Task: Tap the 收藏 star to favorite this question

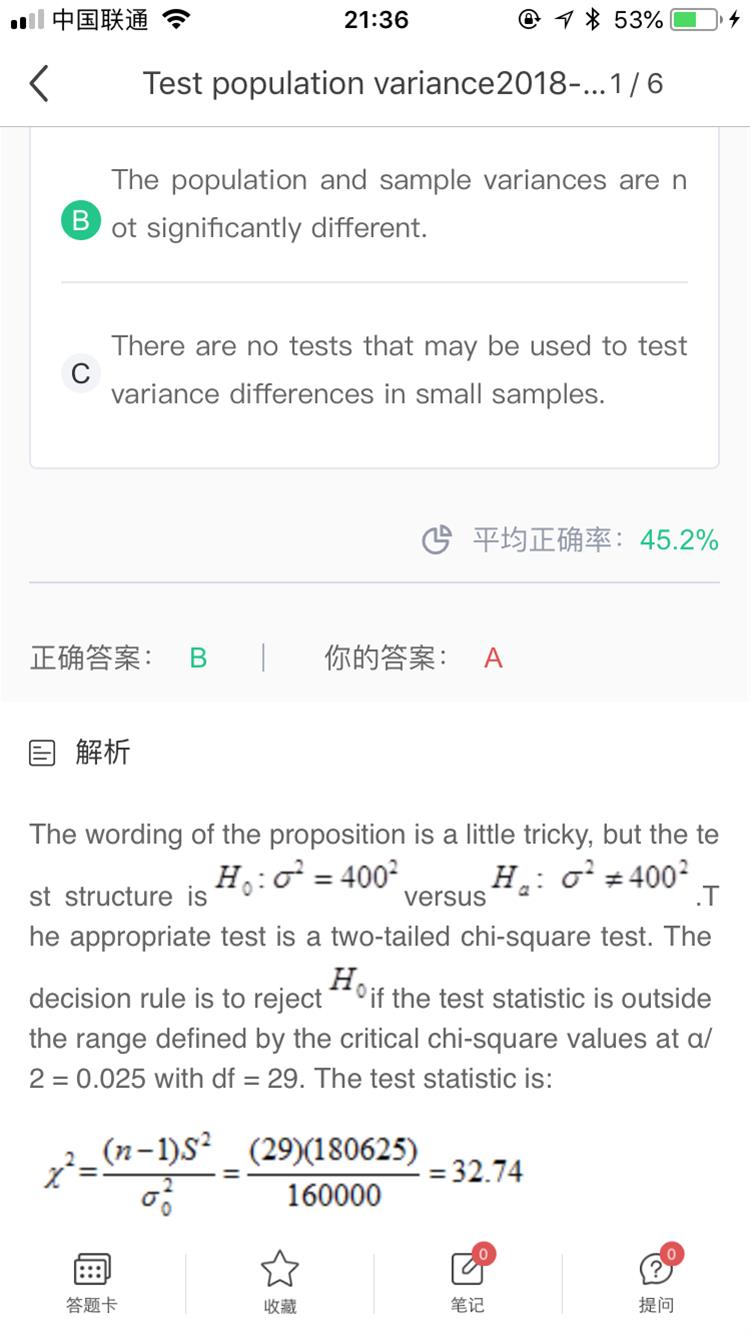Action: point(280,1281)
